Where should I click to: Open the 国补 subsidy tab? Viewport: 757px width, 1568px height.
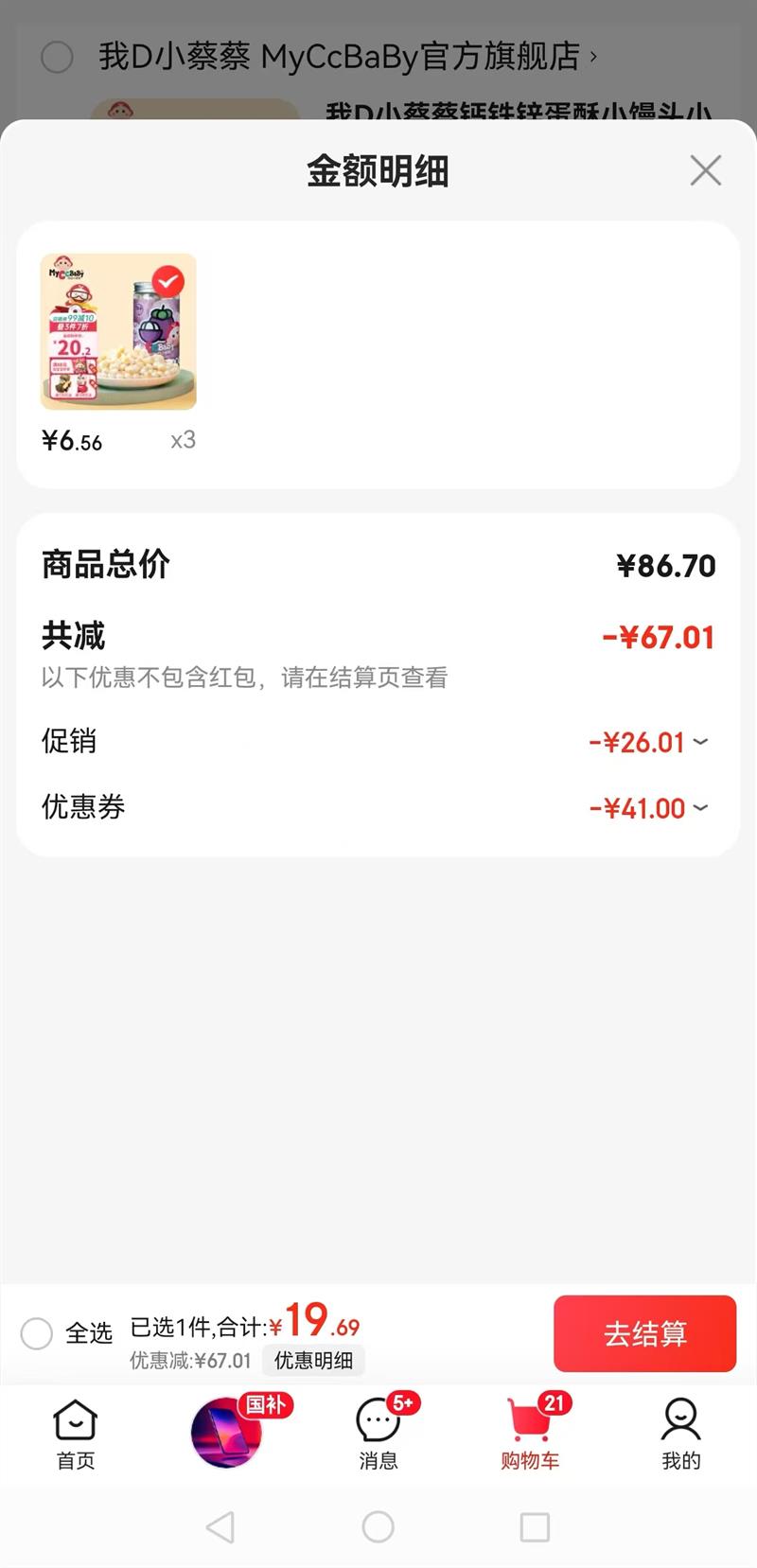coord(228,1432)
